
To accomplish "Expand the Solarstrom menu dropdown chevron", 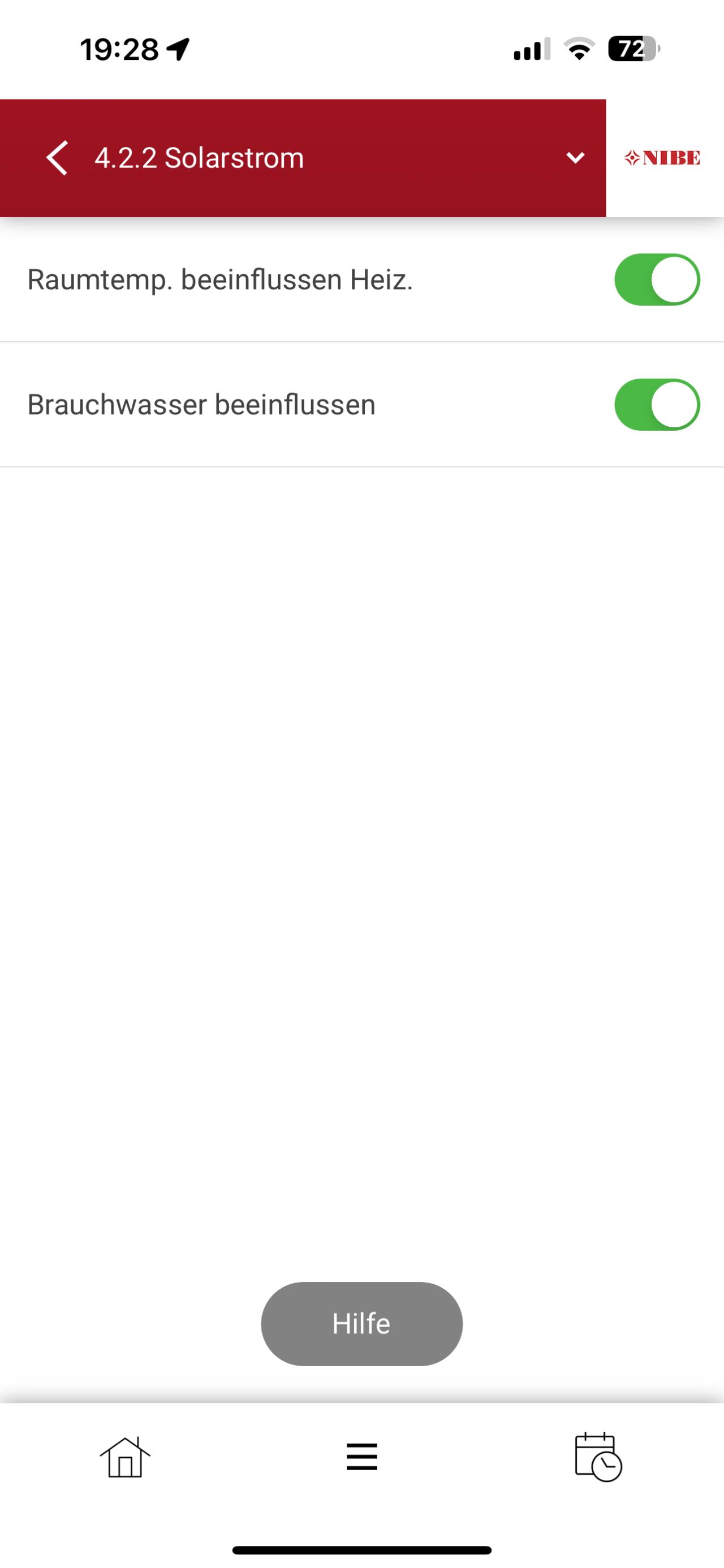I will point(575,158).
